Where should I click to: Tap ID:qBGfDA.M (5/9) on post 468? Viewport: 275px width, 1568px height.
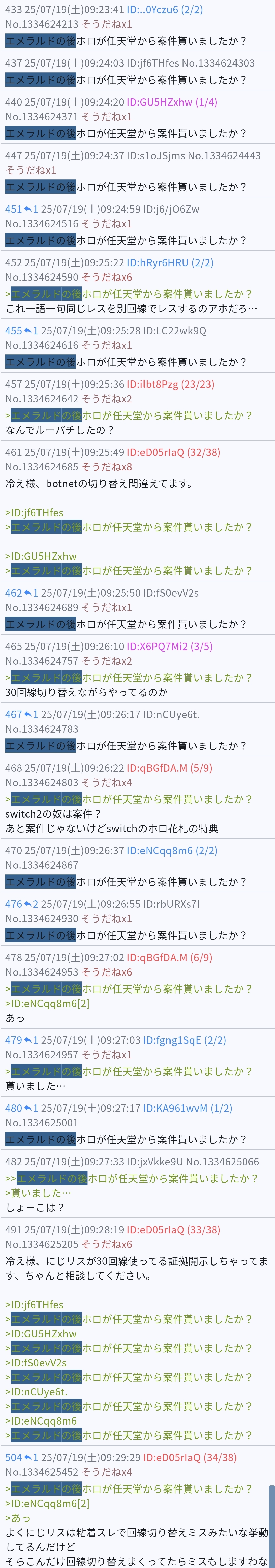click(169, 768)
